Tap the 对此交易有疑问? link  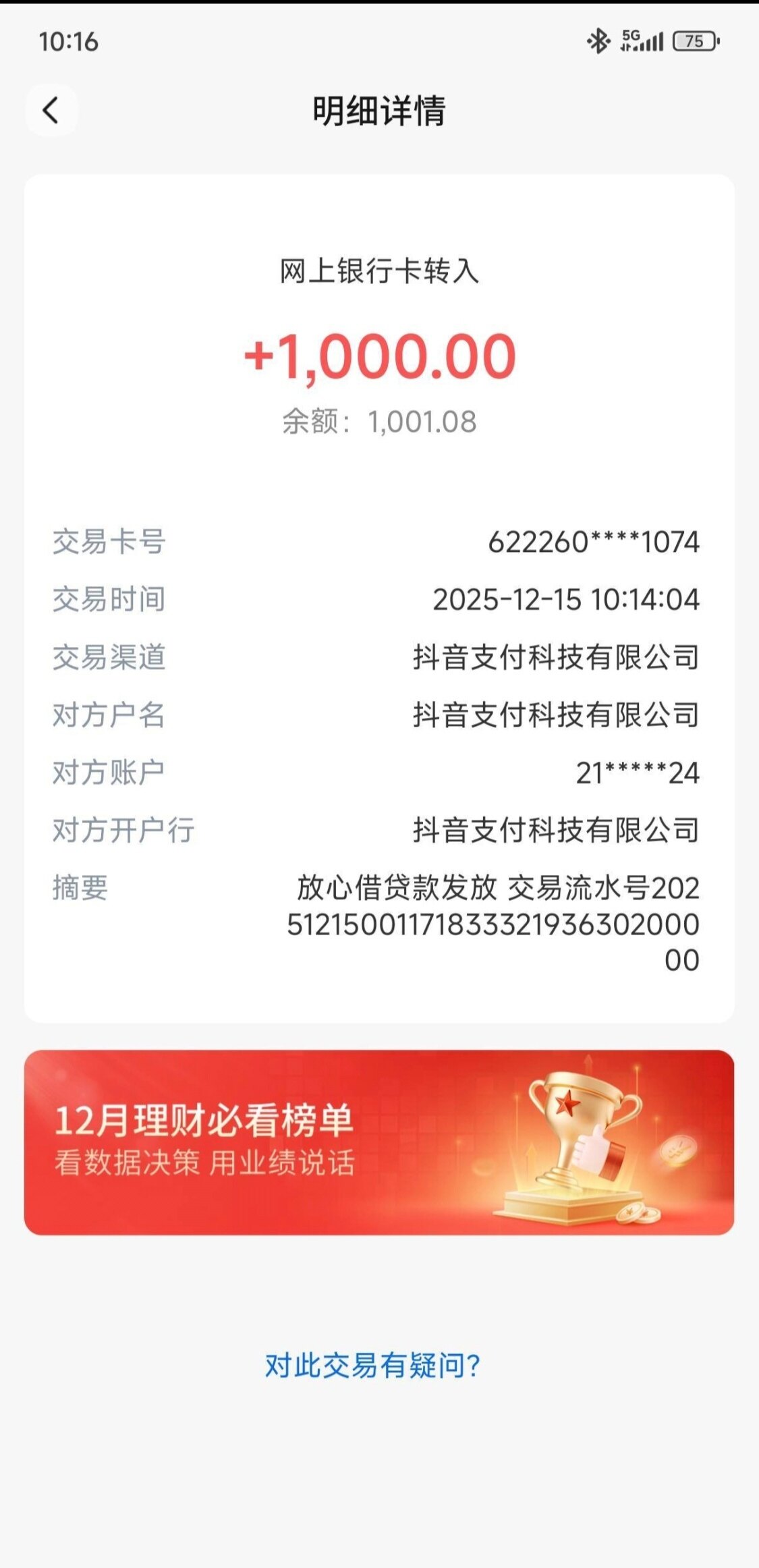[372, 1366]
